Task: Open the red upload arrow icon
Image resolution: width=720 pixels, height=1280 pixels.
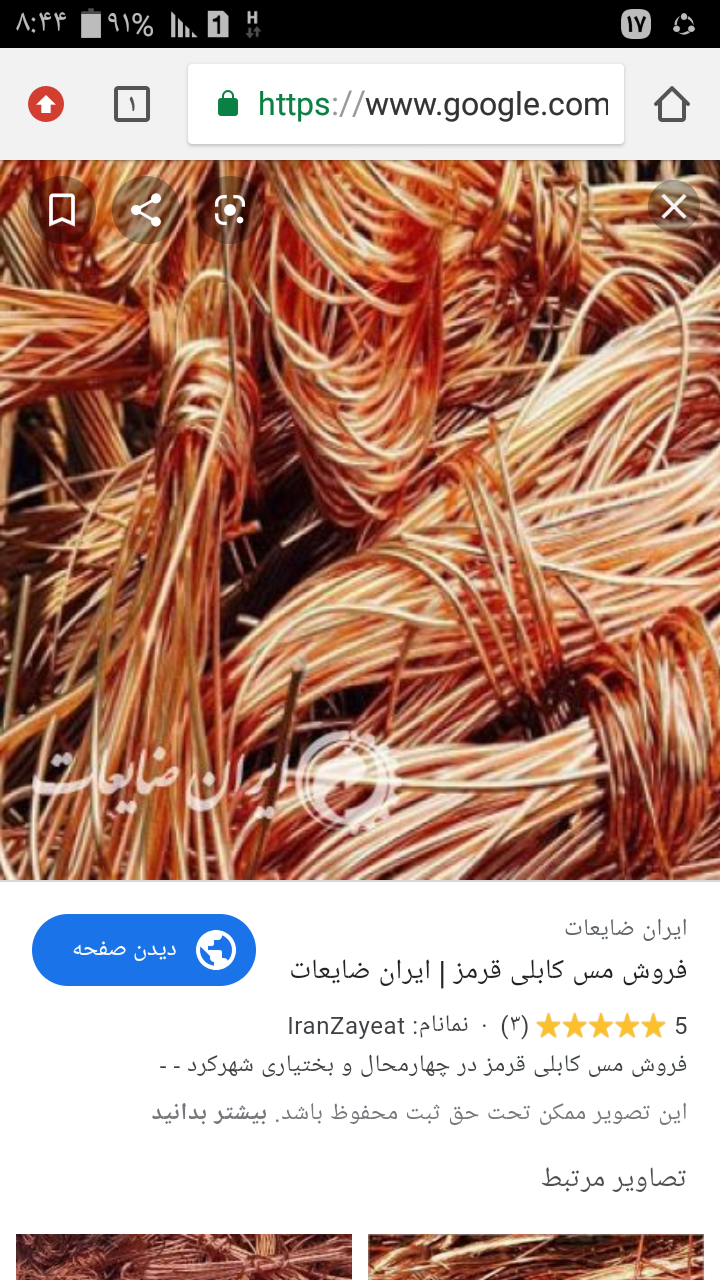Action: (x=46, y=104)
